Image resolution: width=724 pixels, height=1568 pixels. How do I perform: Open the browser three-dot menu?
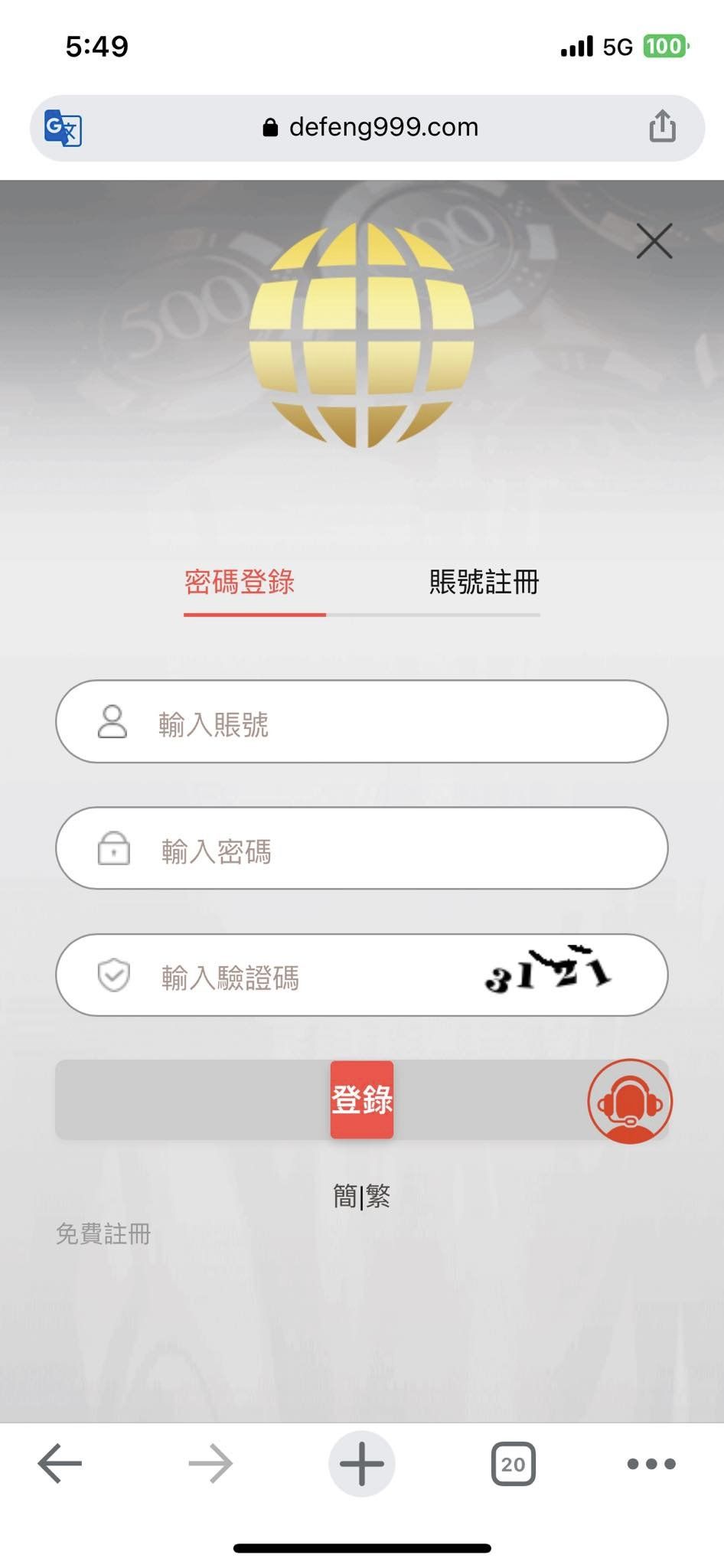(x=651, y=1464)
